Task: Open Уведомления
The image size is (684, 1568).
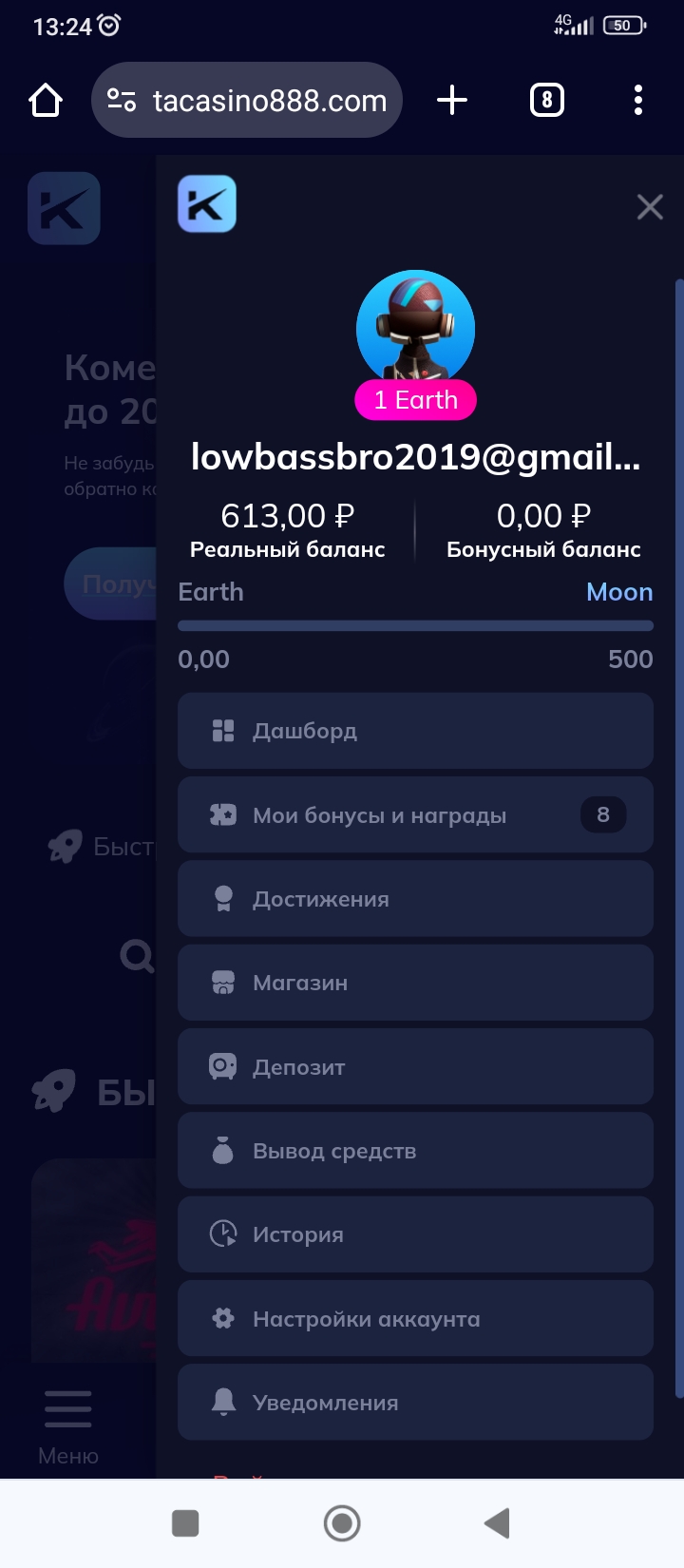Action: click(415, 1402)
